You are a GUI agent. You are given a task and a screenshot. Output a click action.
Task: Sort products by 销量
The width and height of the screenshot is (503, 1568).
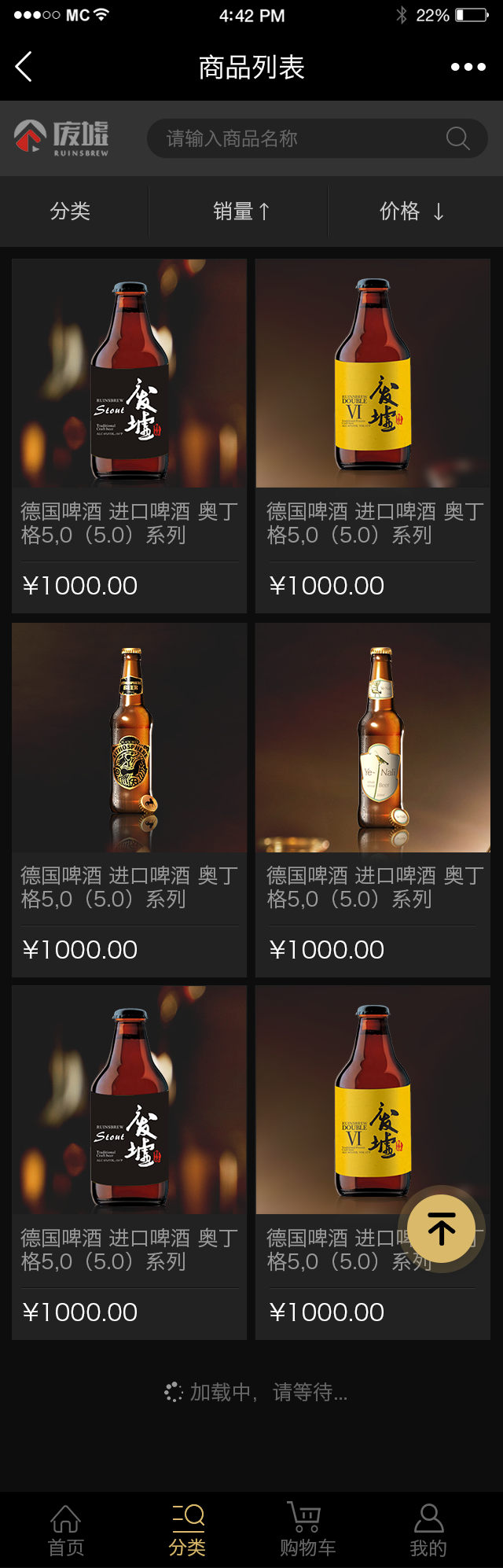coord(240,211)
